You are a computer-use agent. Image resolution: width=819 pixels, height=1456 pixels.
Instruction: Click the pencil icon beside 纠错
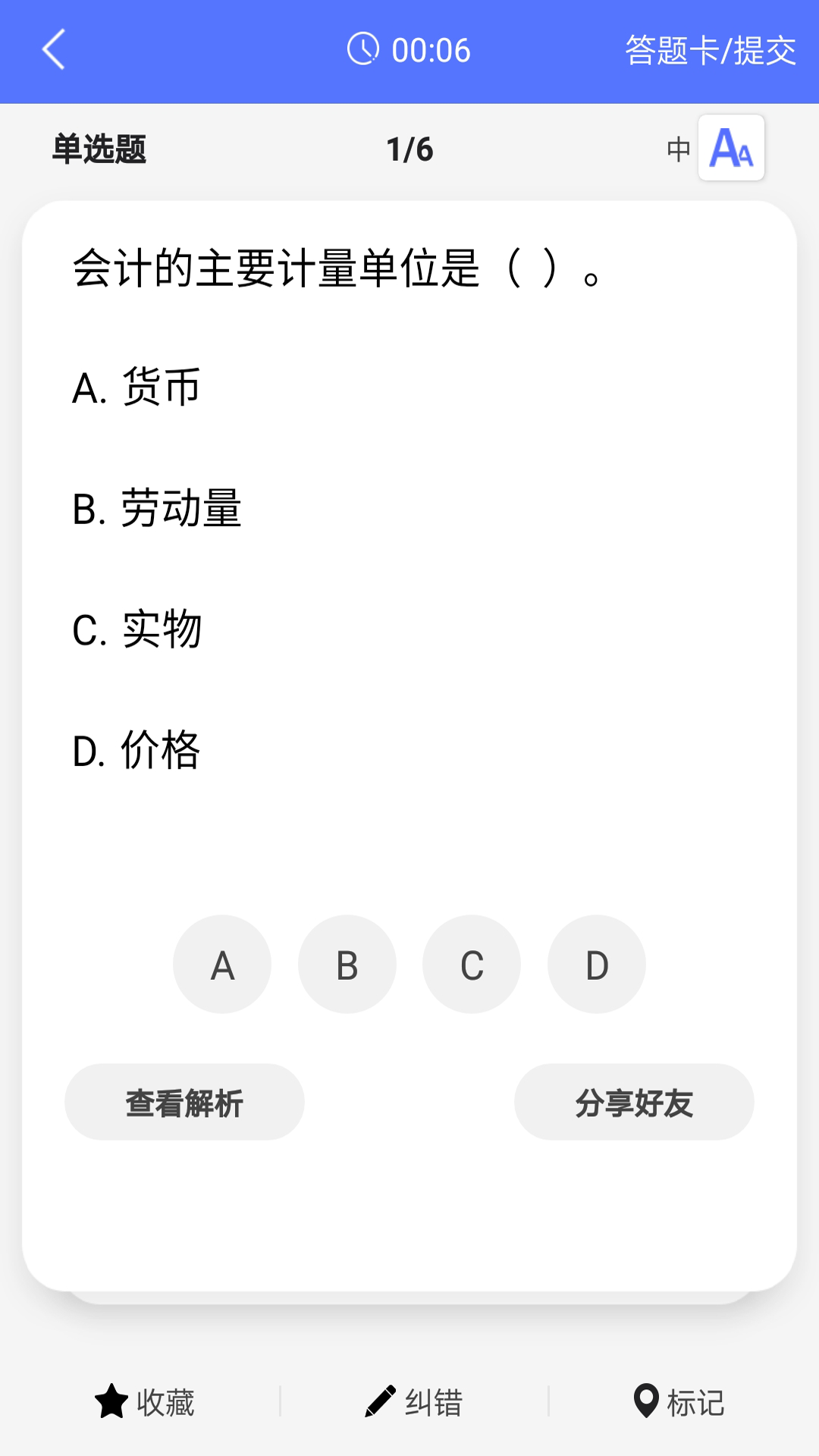tap(382, 1401)
